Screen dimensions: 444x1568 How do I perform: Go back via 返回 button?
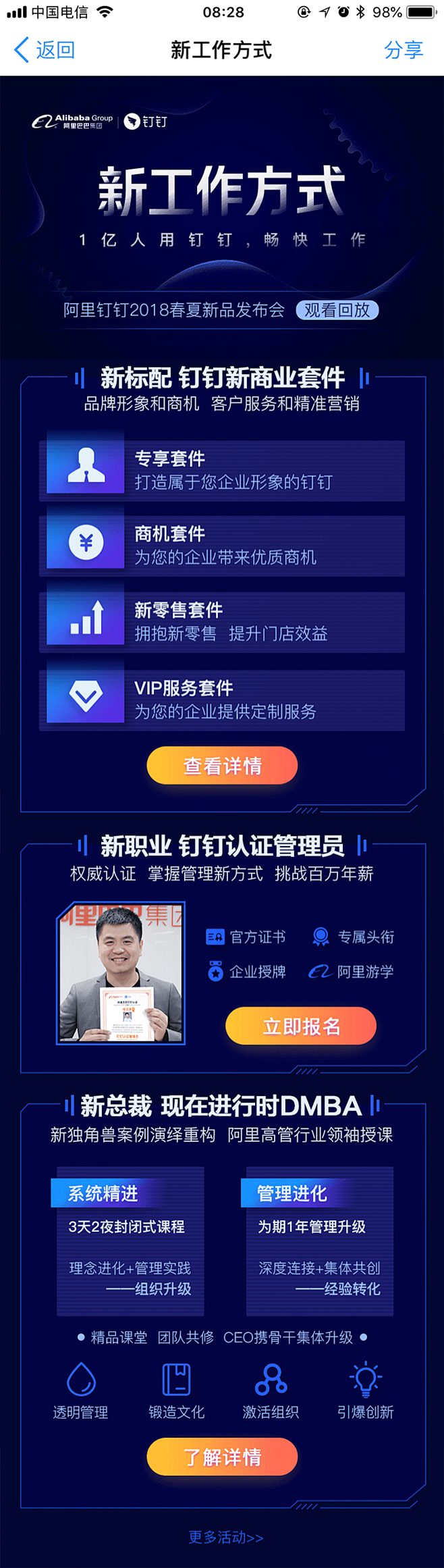click(x=45, y=50)
